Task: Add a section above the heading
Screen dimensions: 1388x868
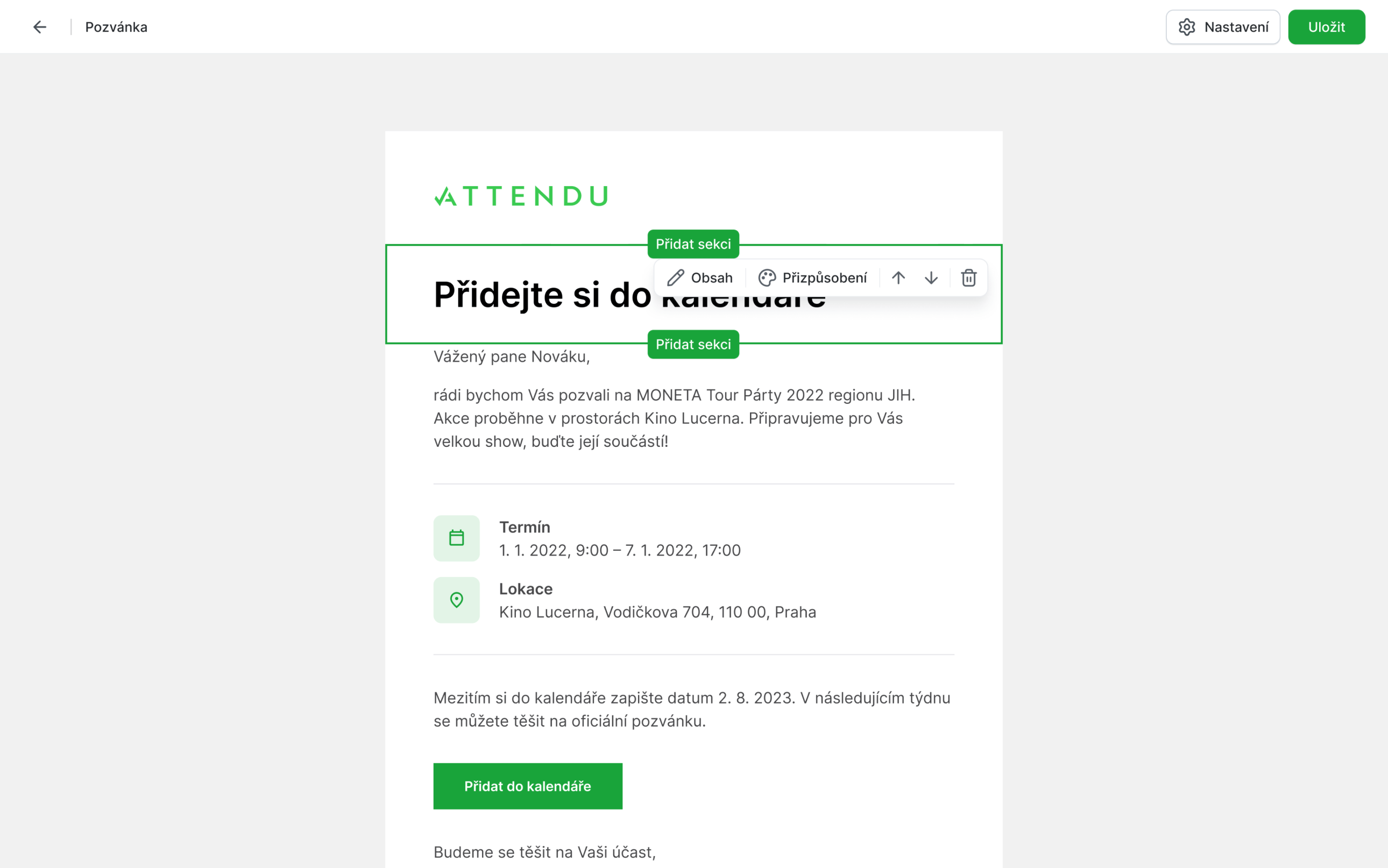Action: [x=693, y=244]
